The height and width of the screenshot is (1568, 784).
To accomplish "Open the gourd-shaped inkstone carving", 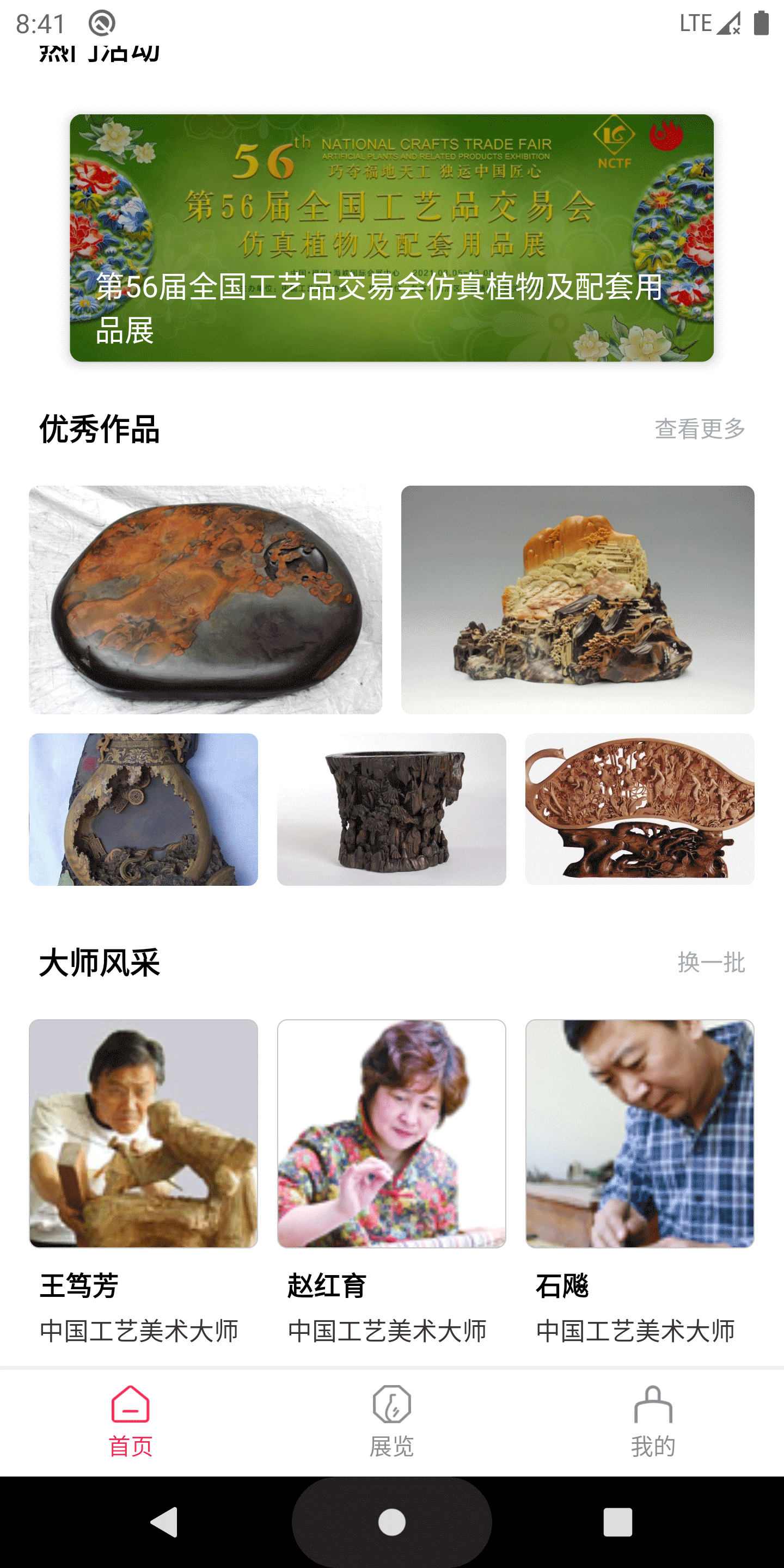I will [143, 809].
